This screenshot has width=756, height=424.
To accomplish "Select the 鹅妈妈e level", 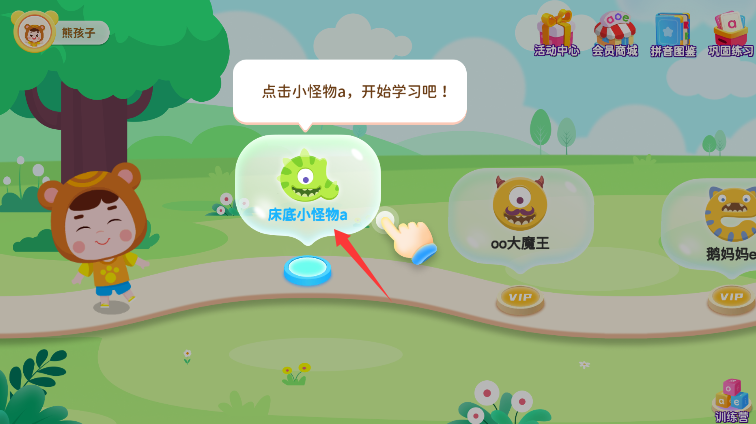I will pos(727,218).
